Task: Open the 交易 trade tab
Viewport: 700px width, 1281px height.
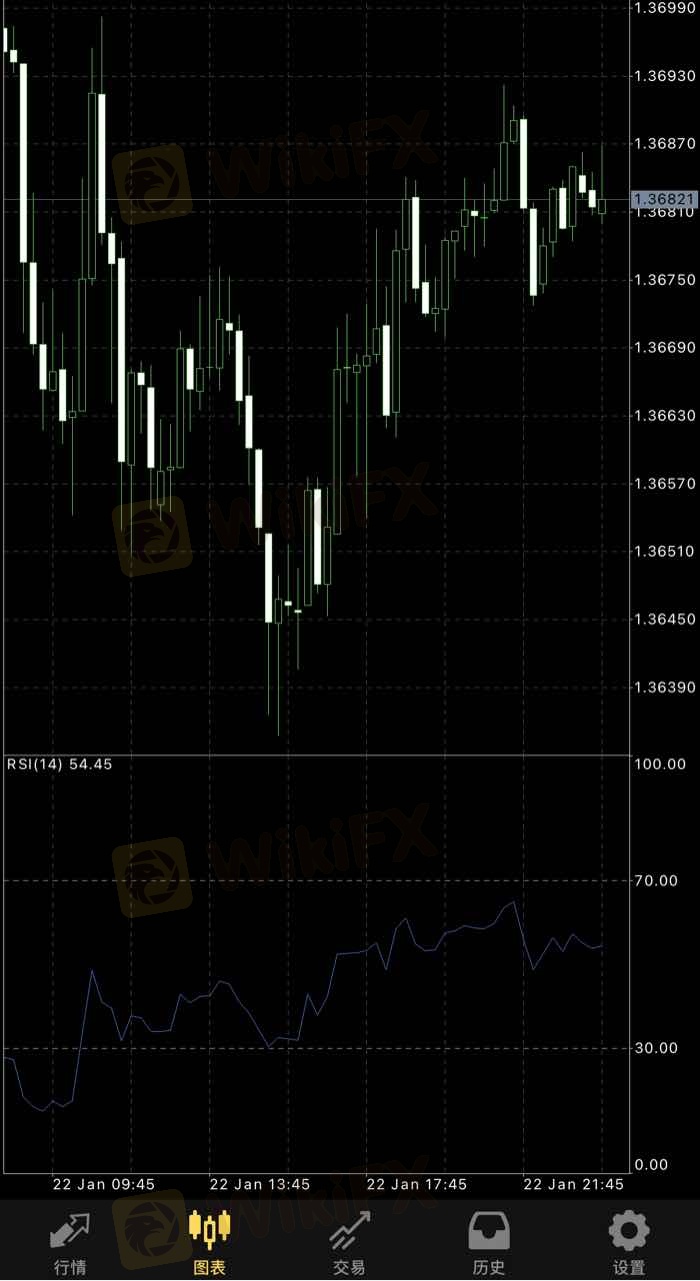Action: (350, 1241)
